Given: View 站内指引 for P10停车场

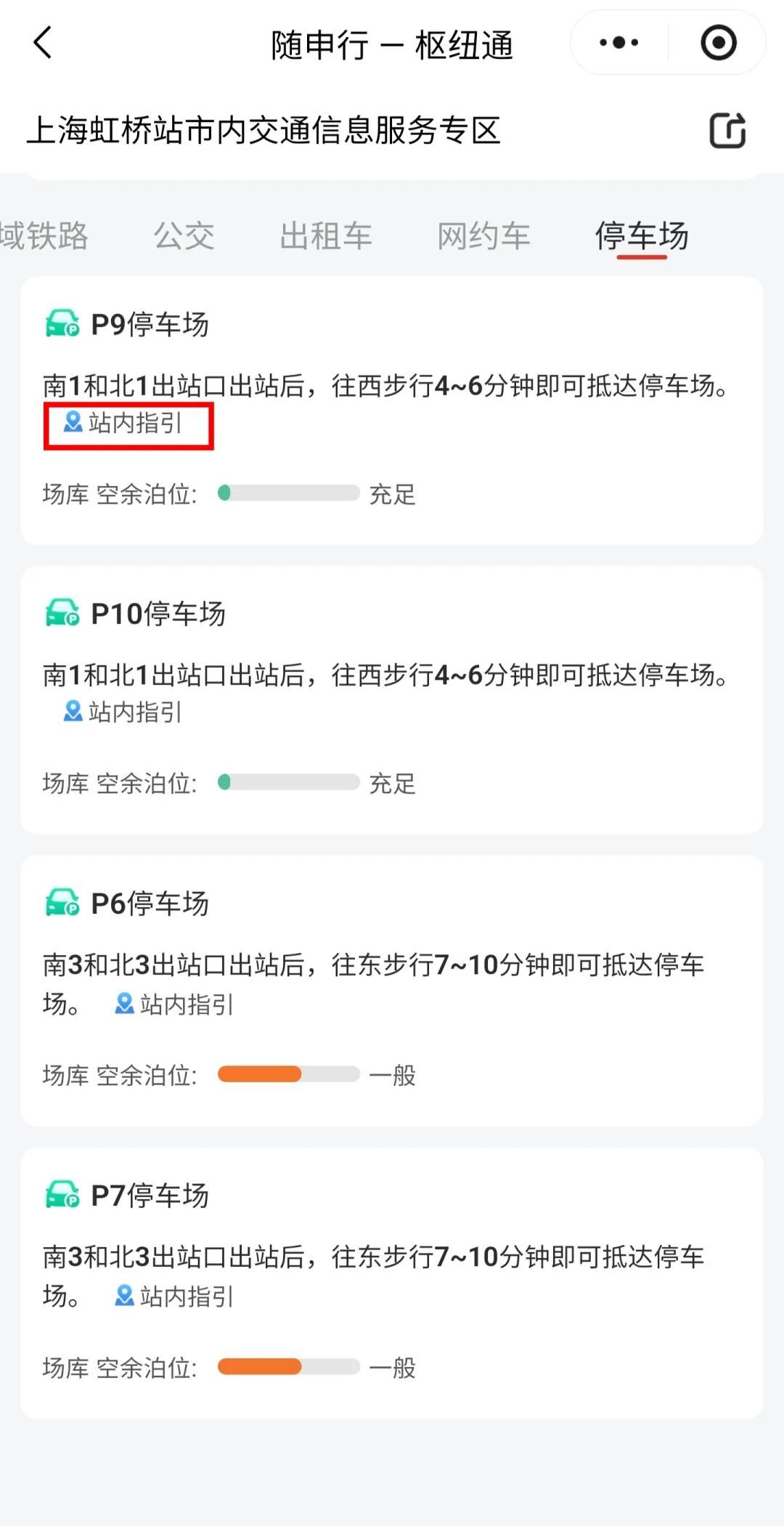Looking at the screenshot, I should pyautogui.click(x=125, y=713).
